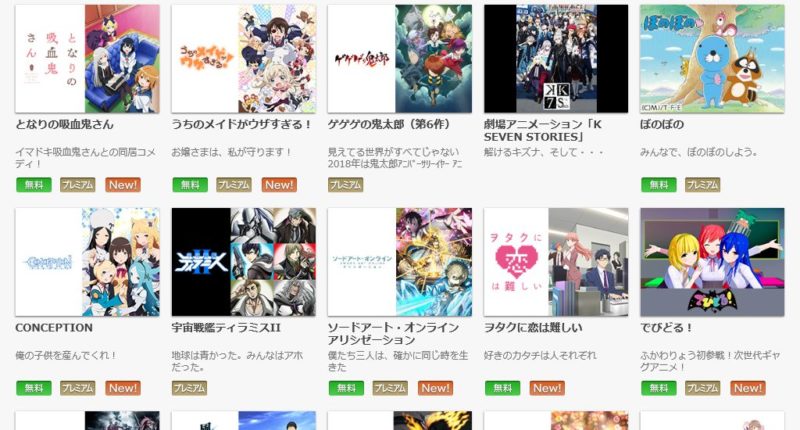Select 宇宙戦艦ティラミスII thumbnail
The height and width of the screenshot is (430, 800).
[x=243, y=262]
